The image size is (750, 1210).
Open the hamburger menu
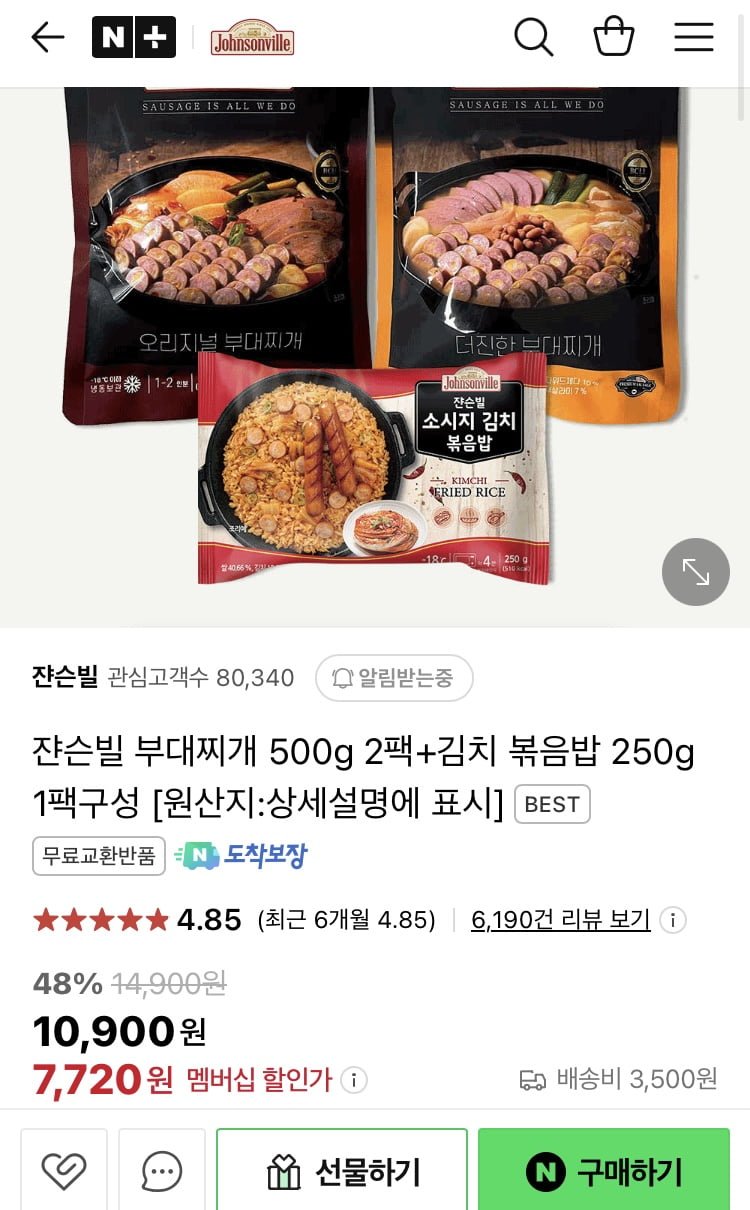click(x=693, y=38)
